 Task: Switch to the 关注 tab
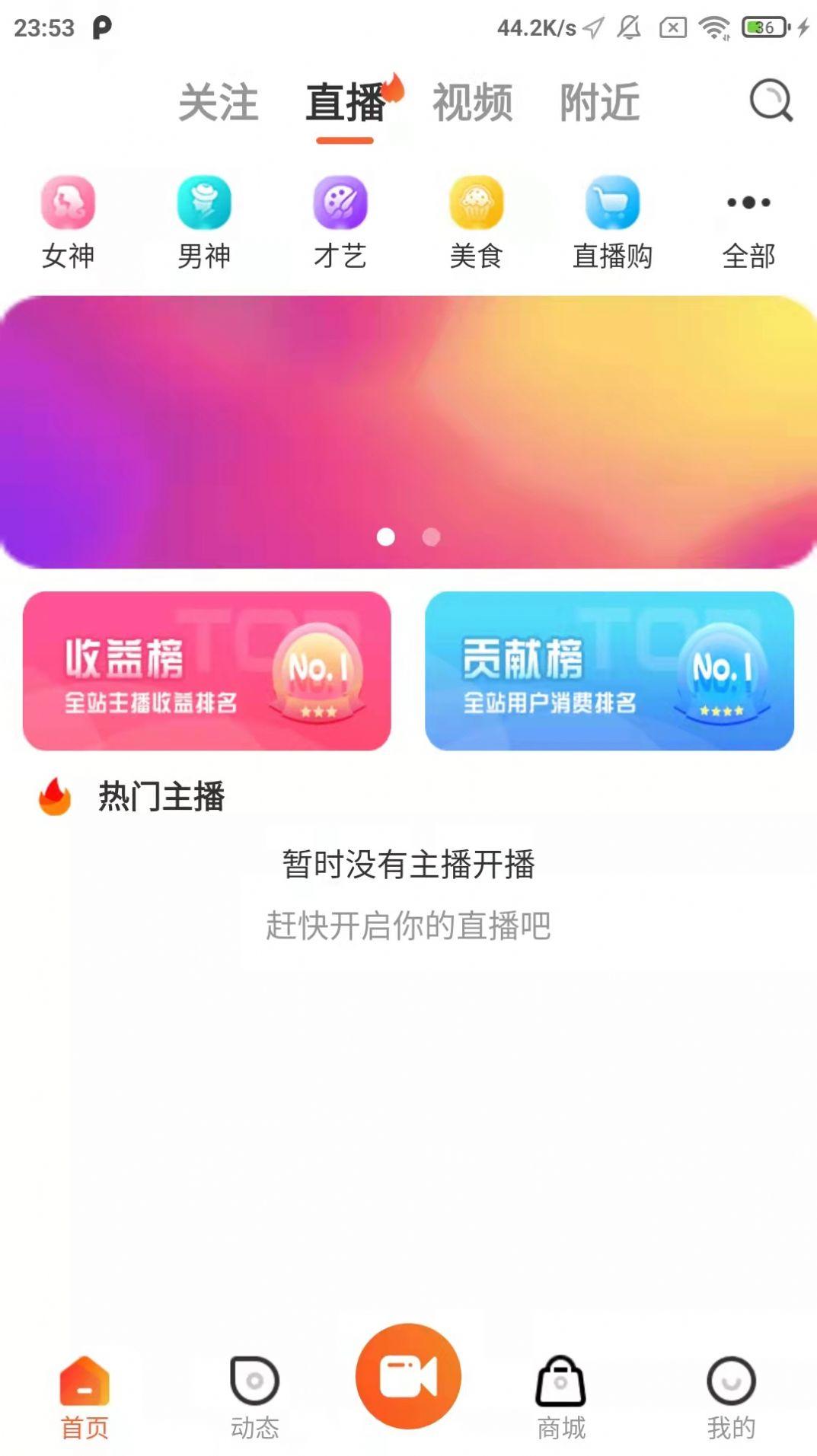(219, 103)
